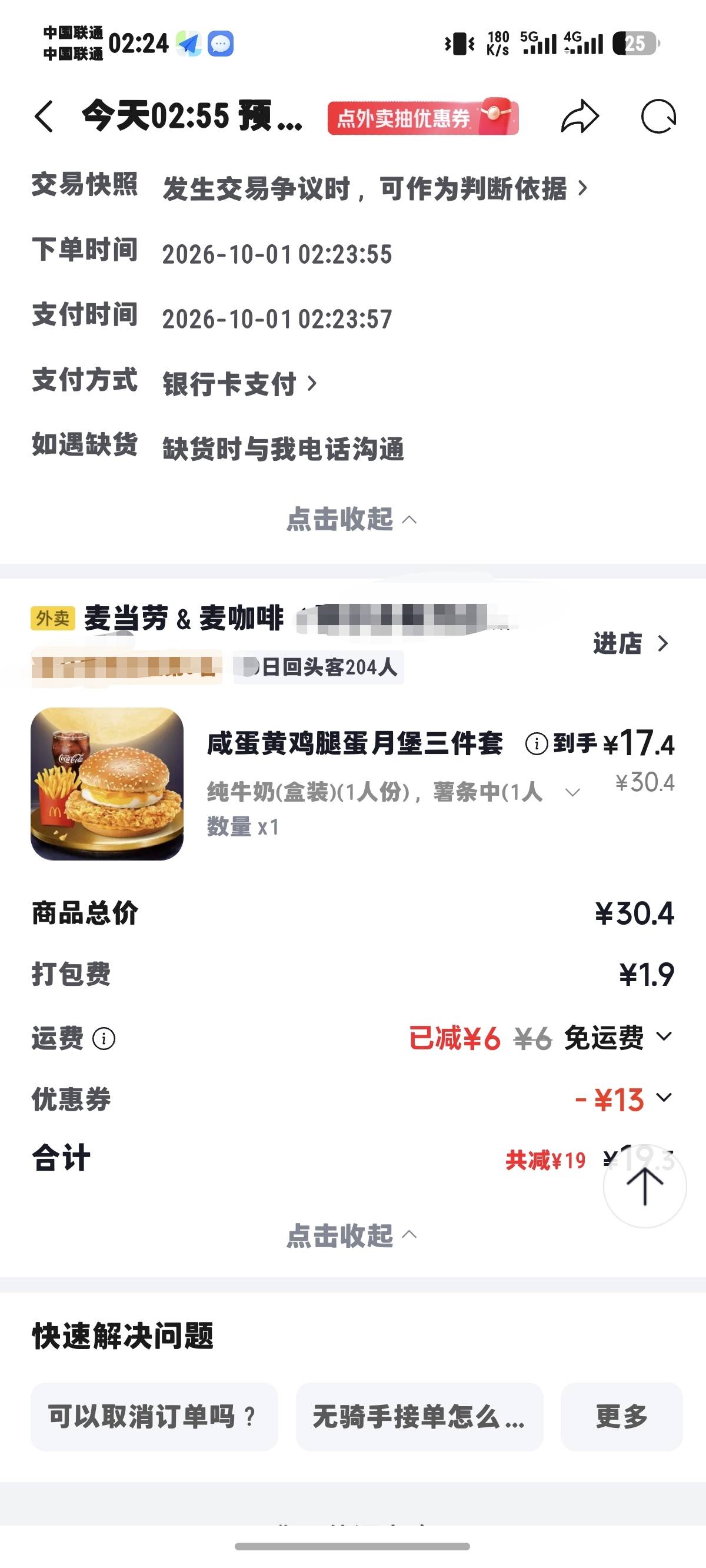Image resolution: width=706 pixels, height=1568 pixels.
Task: Show 到手 price info icon
Action: pos(536,744)
